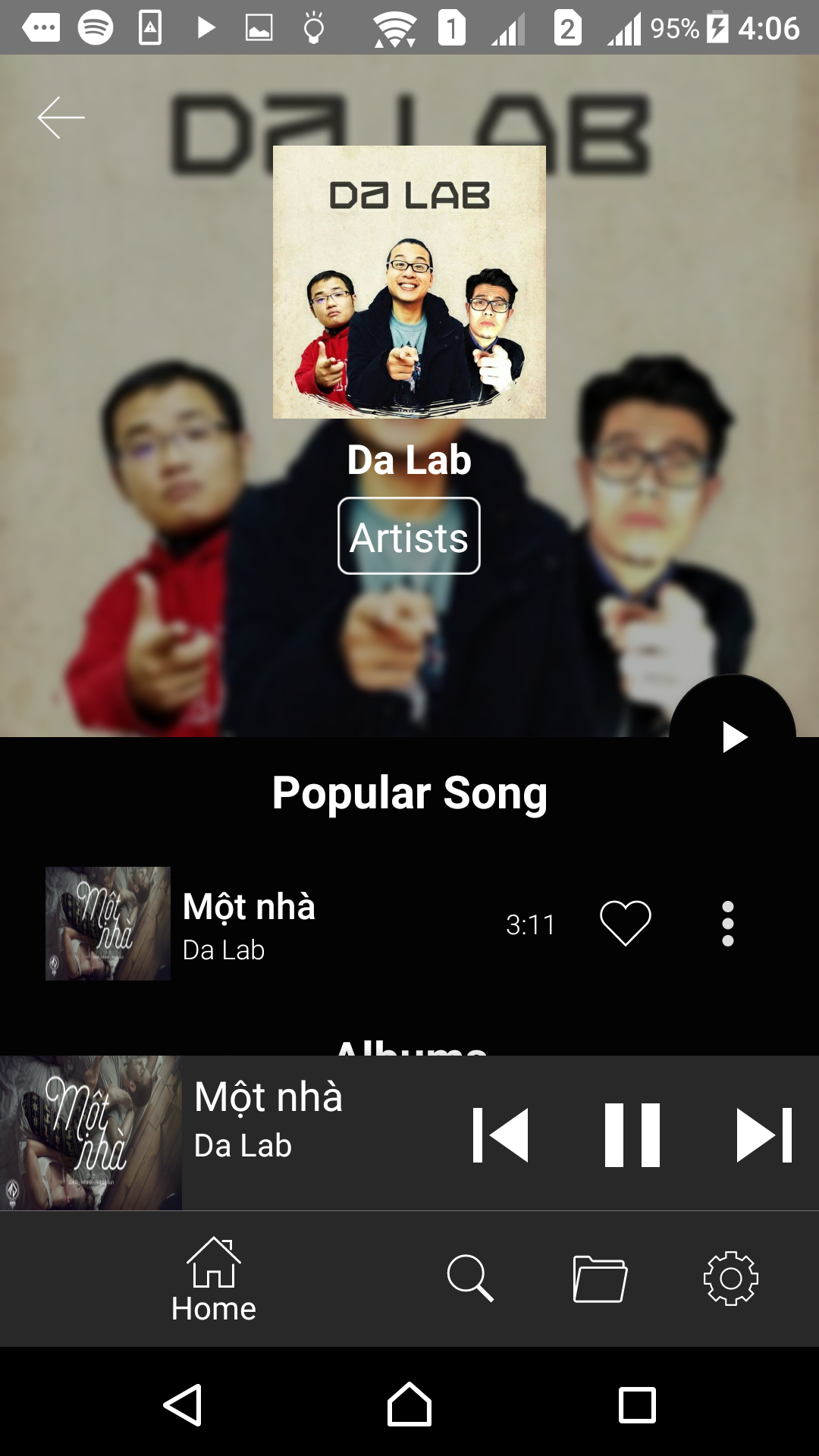819x1456 pixels.
Task: Open the search tab
Action: 470,1279
